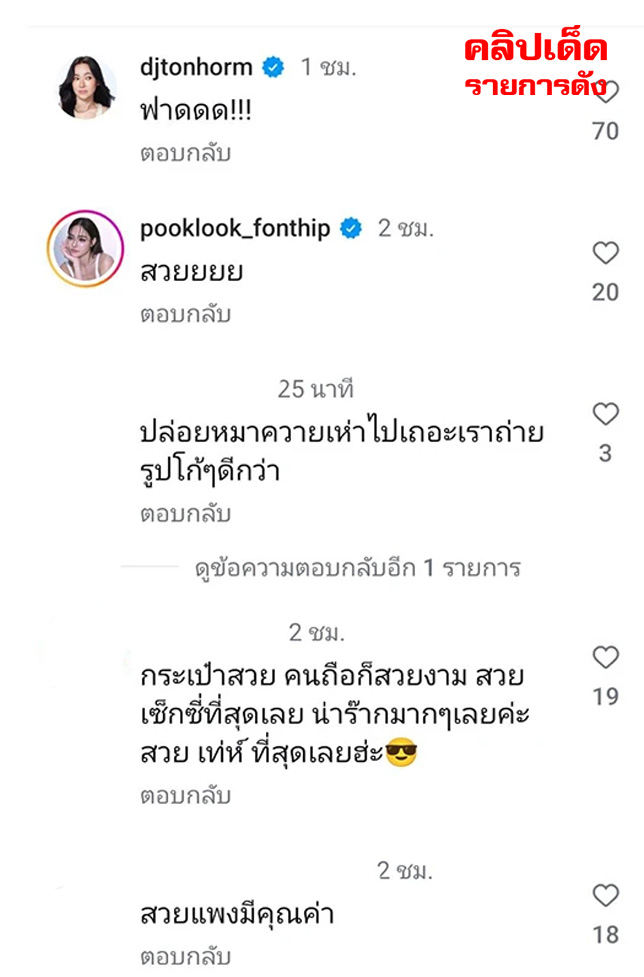Visit profile via djtonhorm username

(x=199, y=68)
